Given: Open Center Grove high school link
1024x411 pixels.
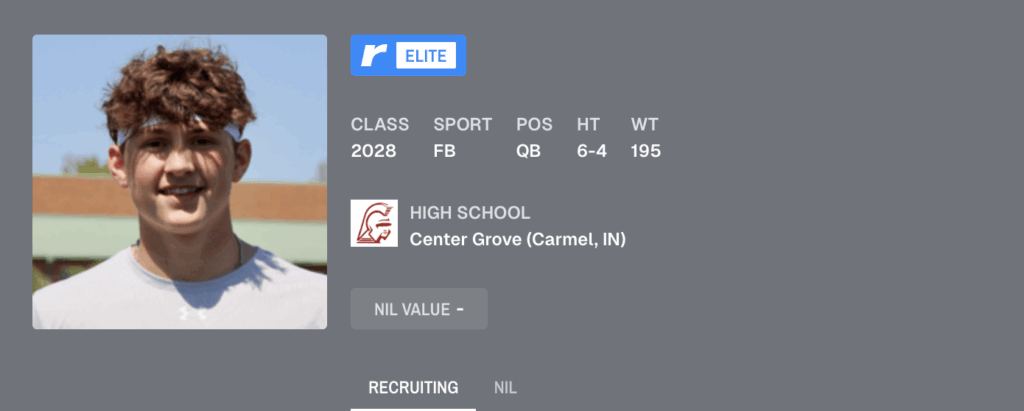Looking at the screenshot, I should [517, 240].
